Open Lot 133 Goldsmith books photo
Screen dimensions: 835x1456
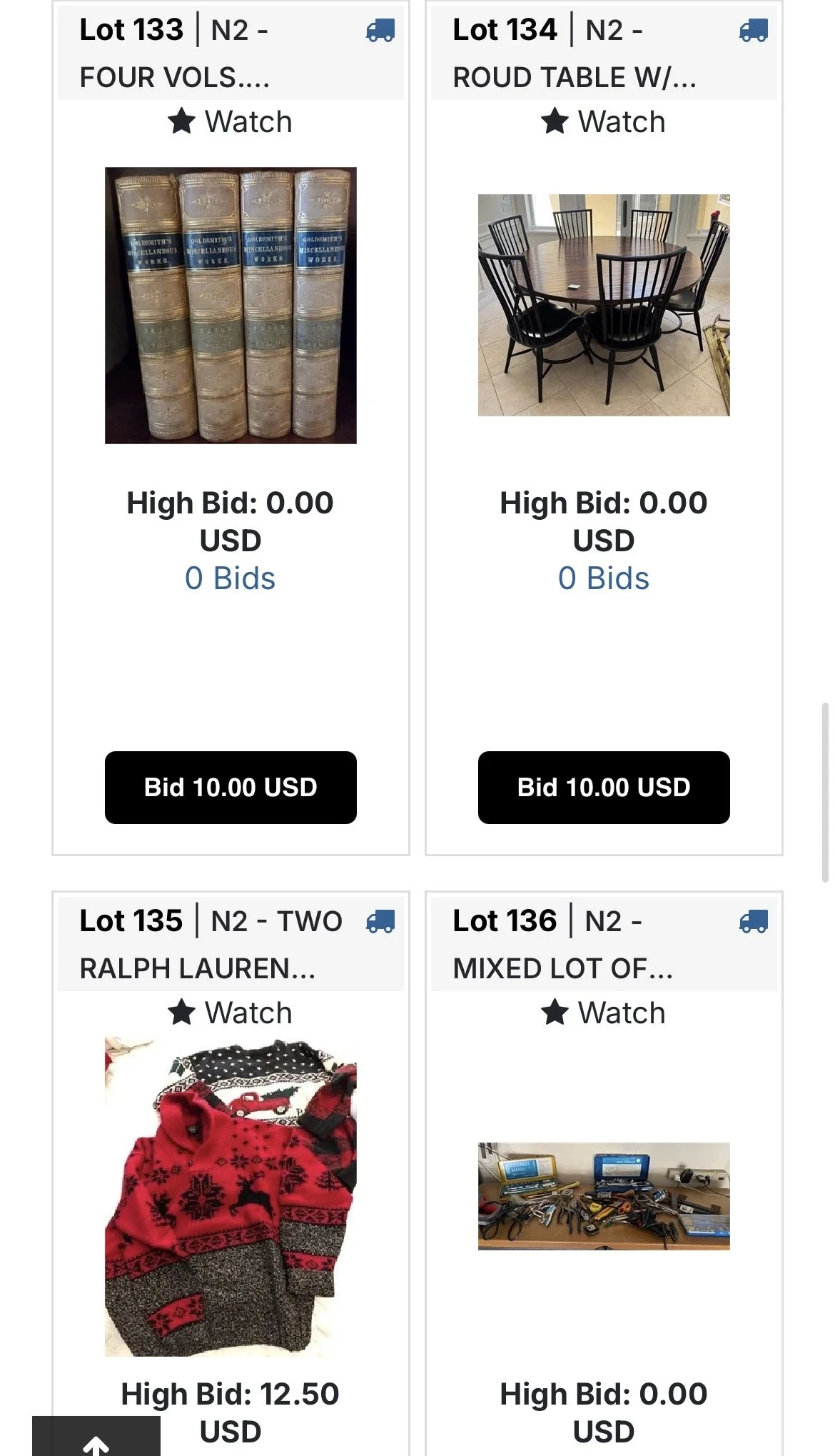pyautogui.click(x=231, y=306)
